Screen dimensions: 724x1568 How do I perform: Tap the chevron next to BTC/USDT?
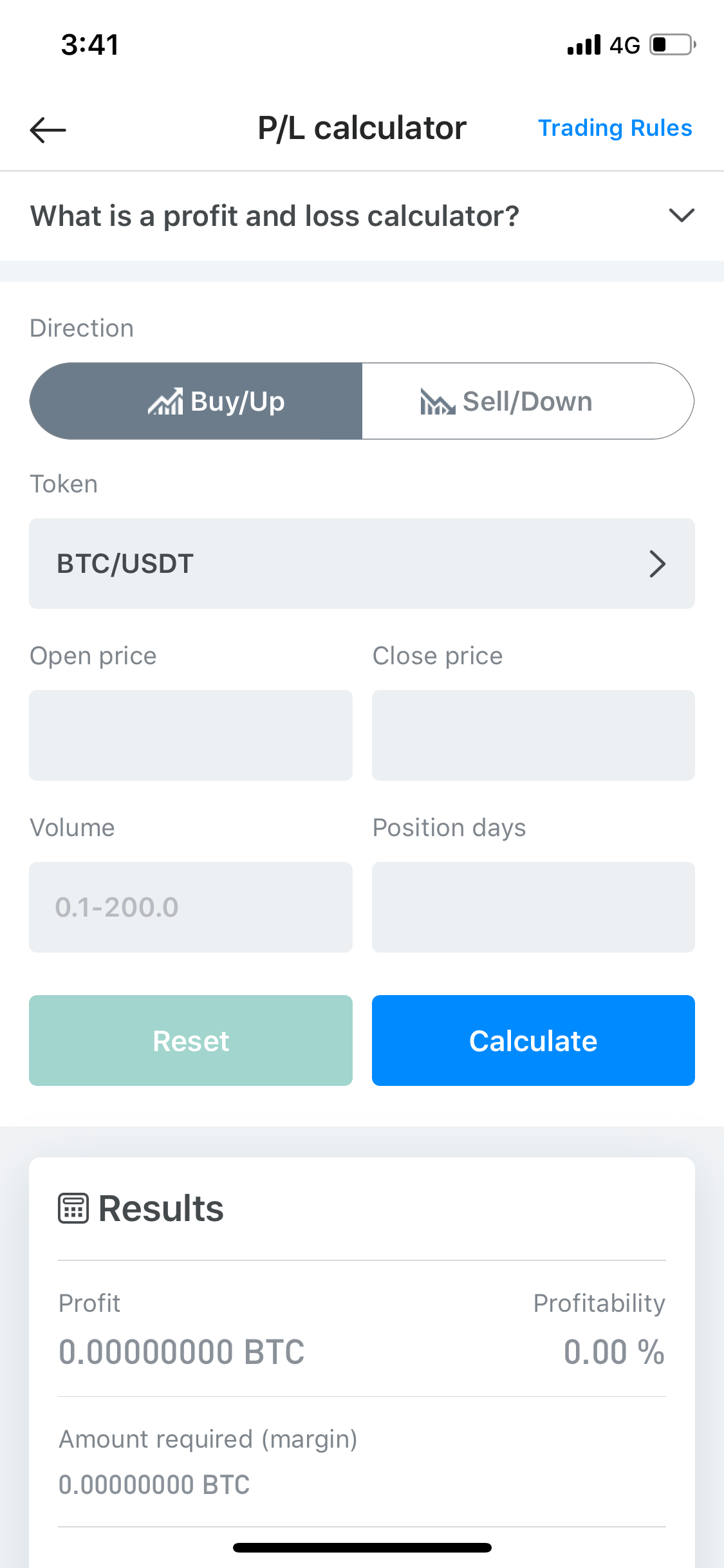(658, 563)
